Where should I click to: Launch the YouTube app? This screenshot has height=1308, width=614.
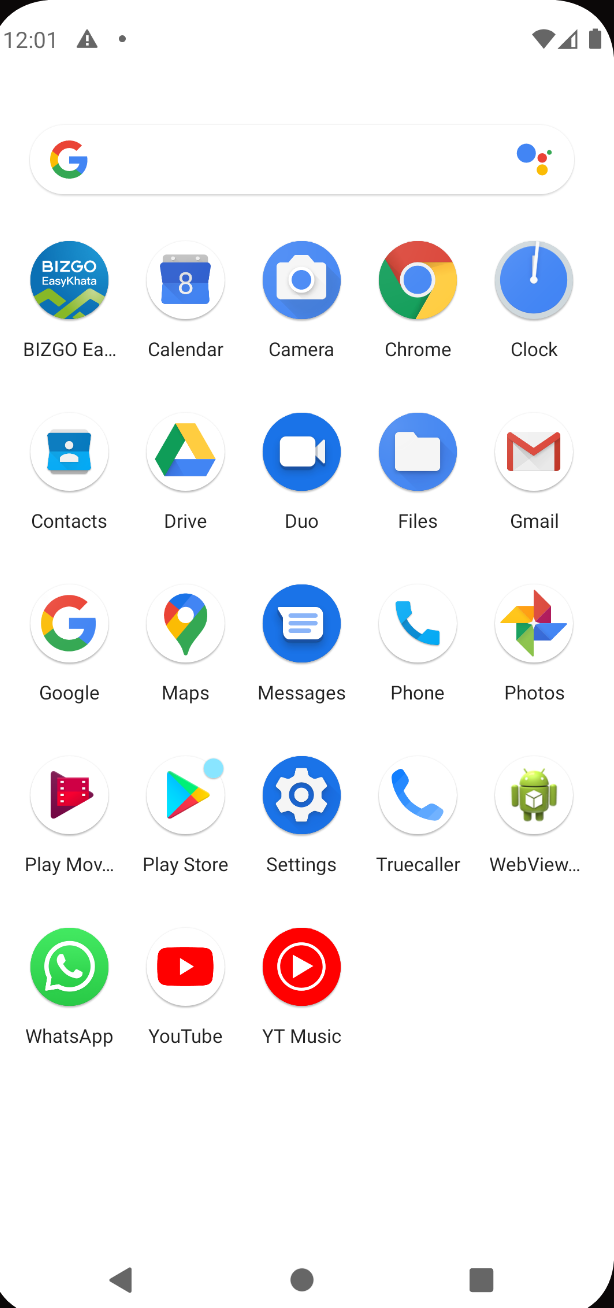[185, 969]
